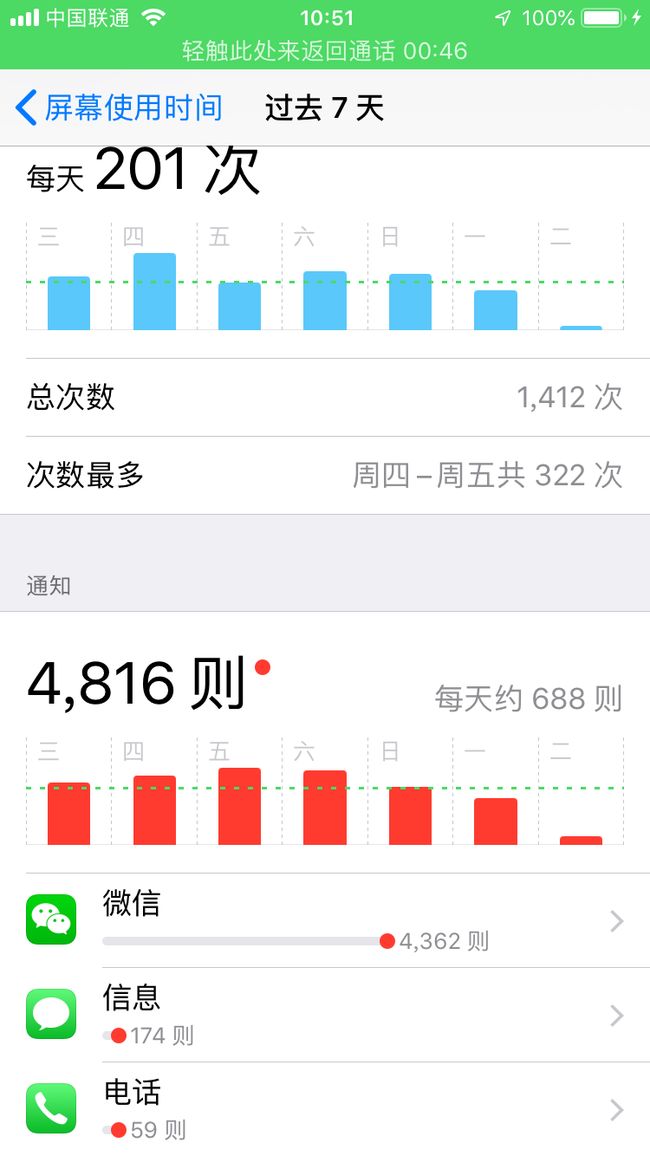Tap green bar to return to call
Image resolution: width=650 pixels, height=1156 pixels.
tap(325, 51)
